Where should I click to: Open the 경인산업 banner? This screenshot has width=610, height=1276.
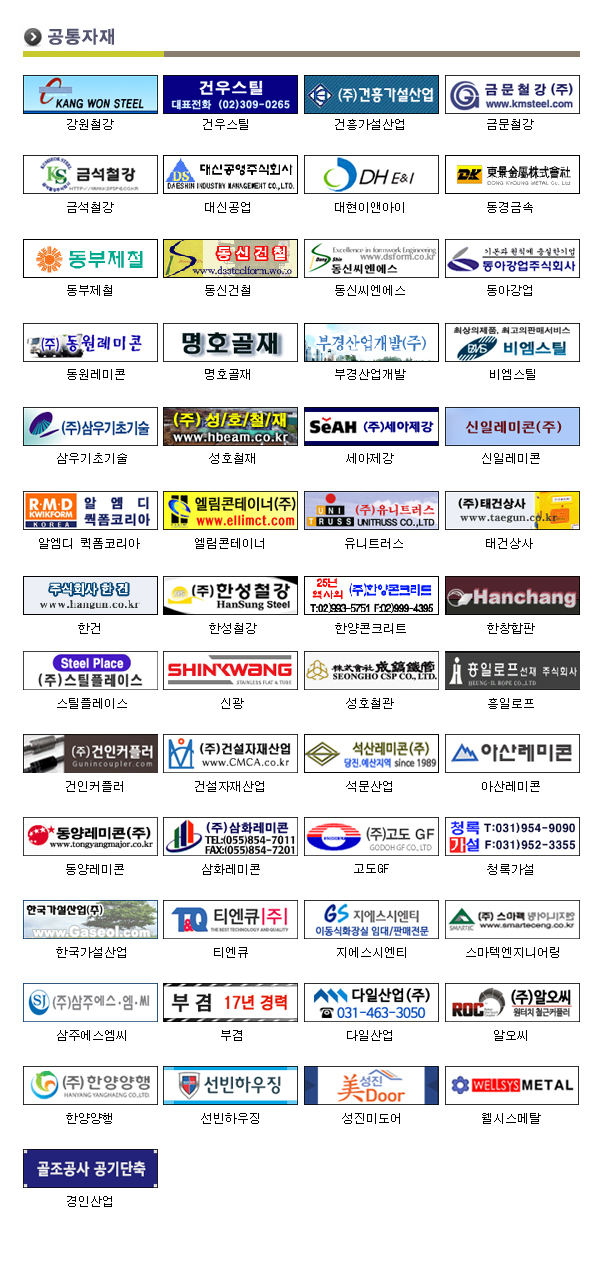(x=90, y=1168)
